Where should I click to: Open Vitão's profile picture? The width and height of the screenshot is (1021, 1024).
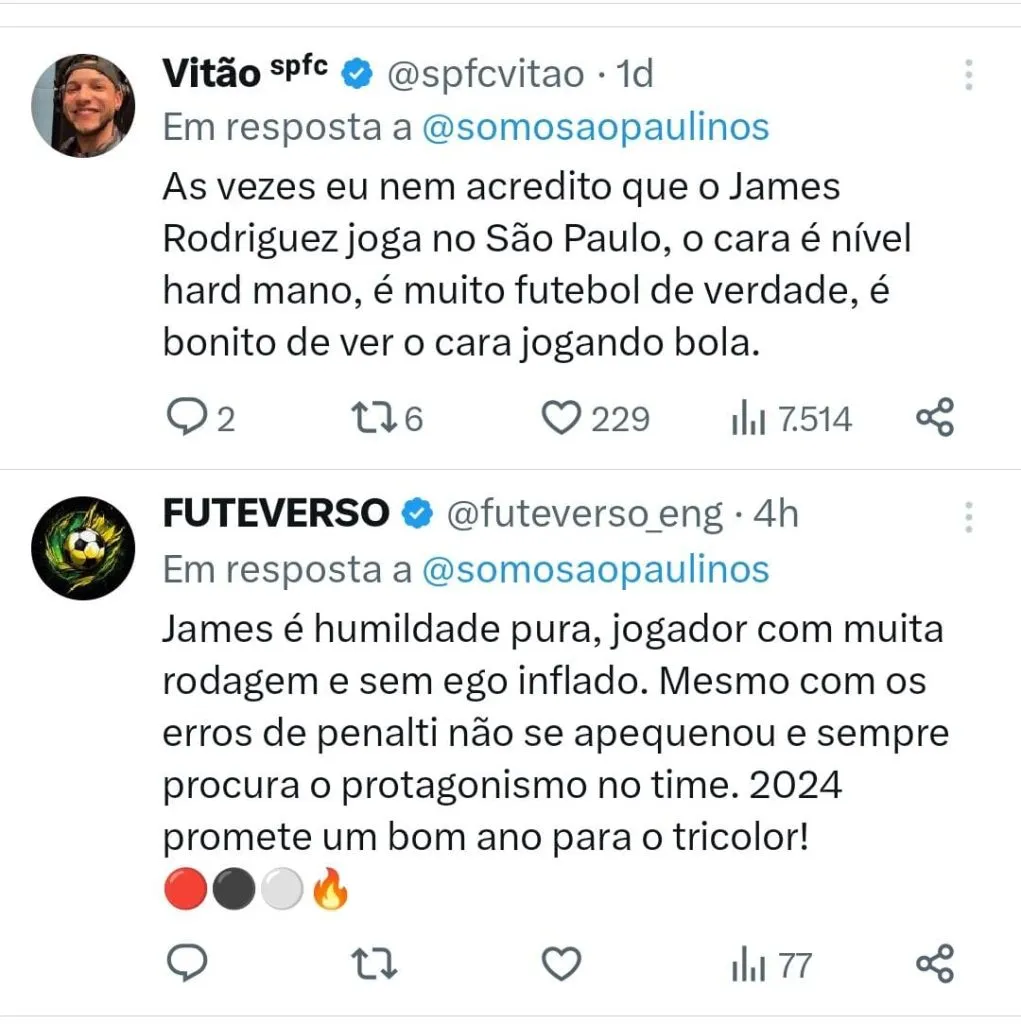(x=83, y=106)
